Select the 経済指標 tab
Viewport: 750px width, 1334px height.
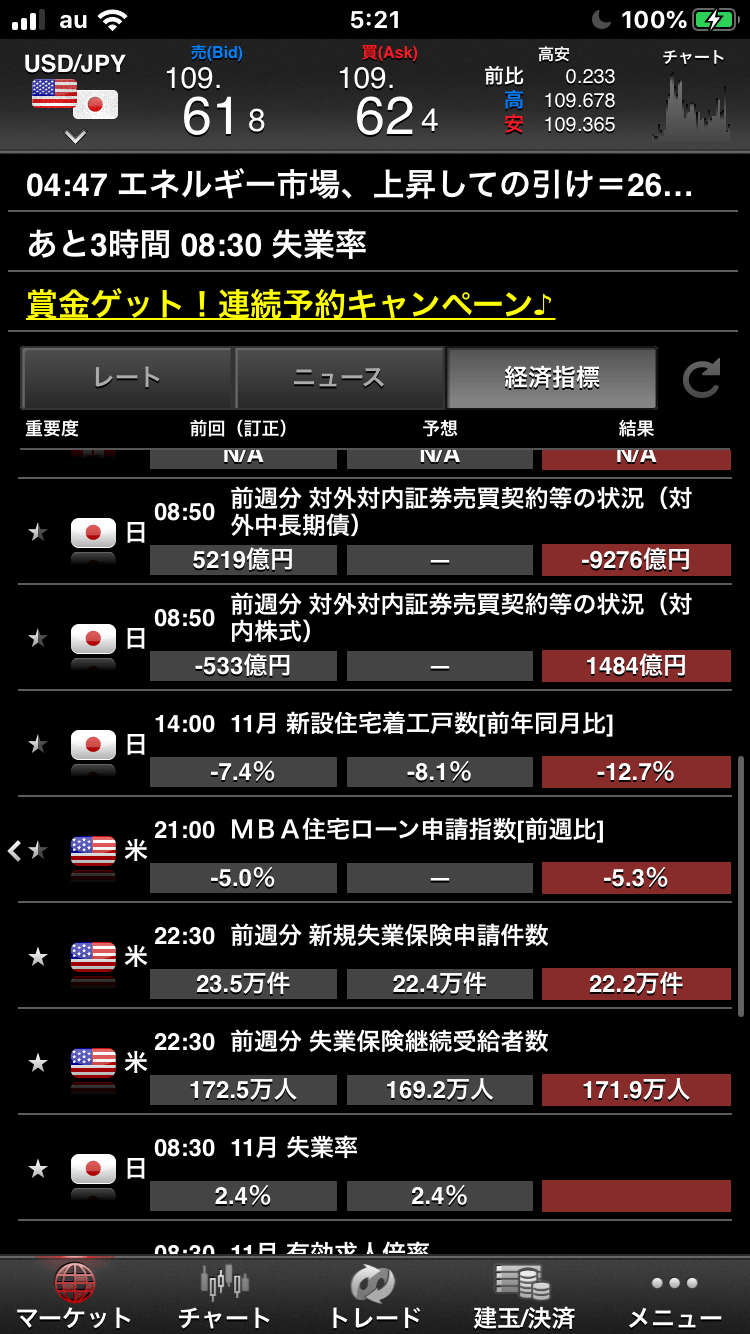coord(552,378)
